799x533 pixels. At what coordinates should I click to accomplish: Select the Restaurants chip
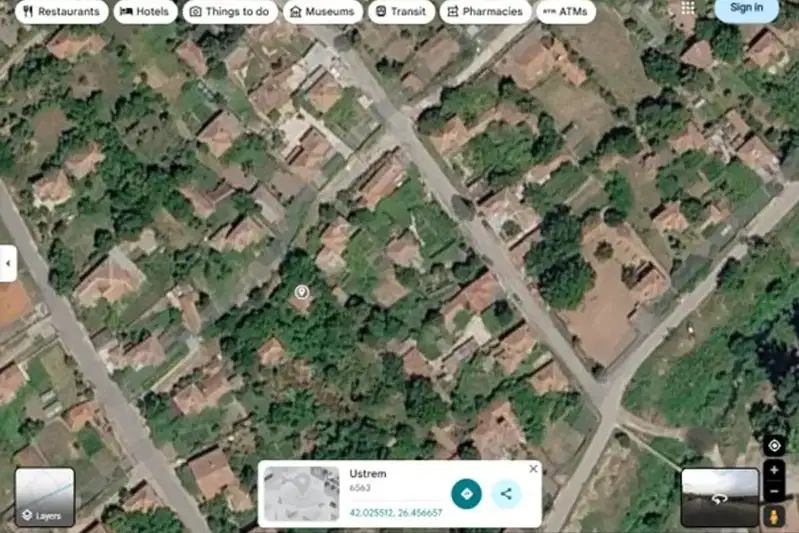pyautogui.click(x=62, y=11)
